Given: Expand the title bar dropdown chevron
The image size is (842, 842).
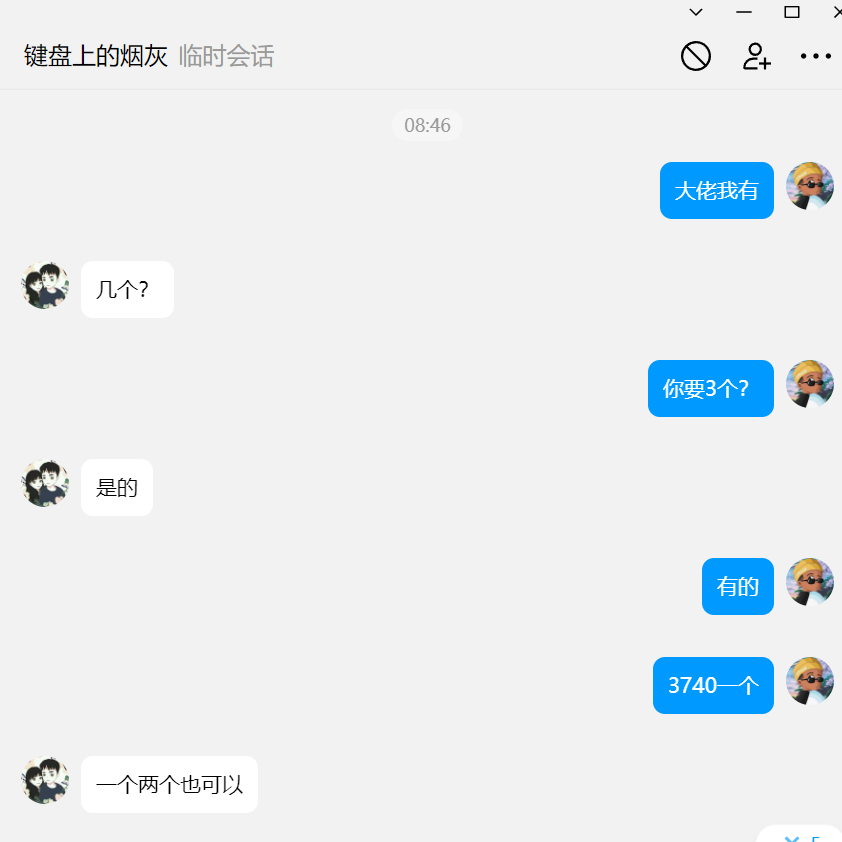Looking at the screenshot, I should click(x=696, y=12).
